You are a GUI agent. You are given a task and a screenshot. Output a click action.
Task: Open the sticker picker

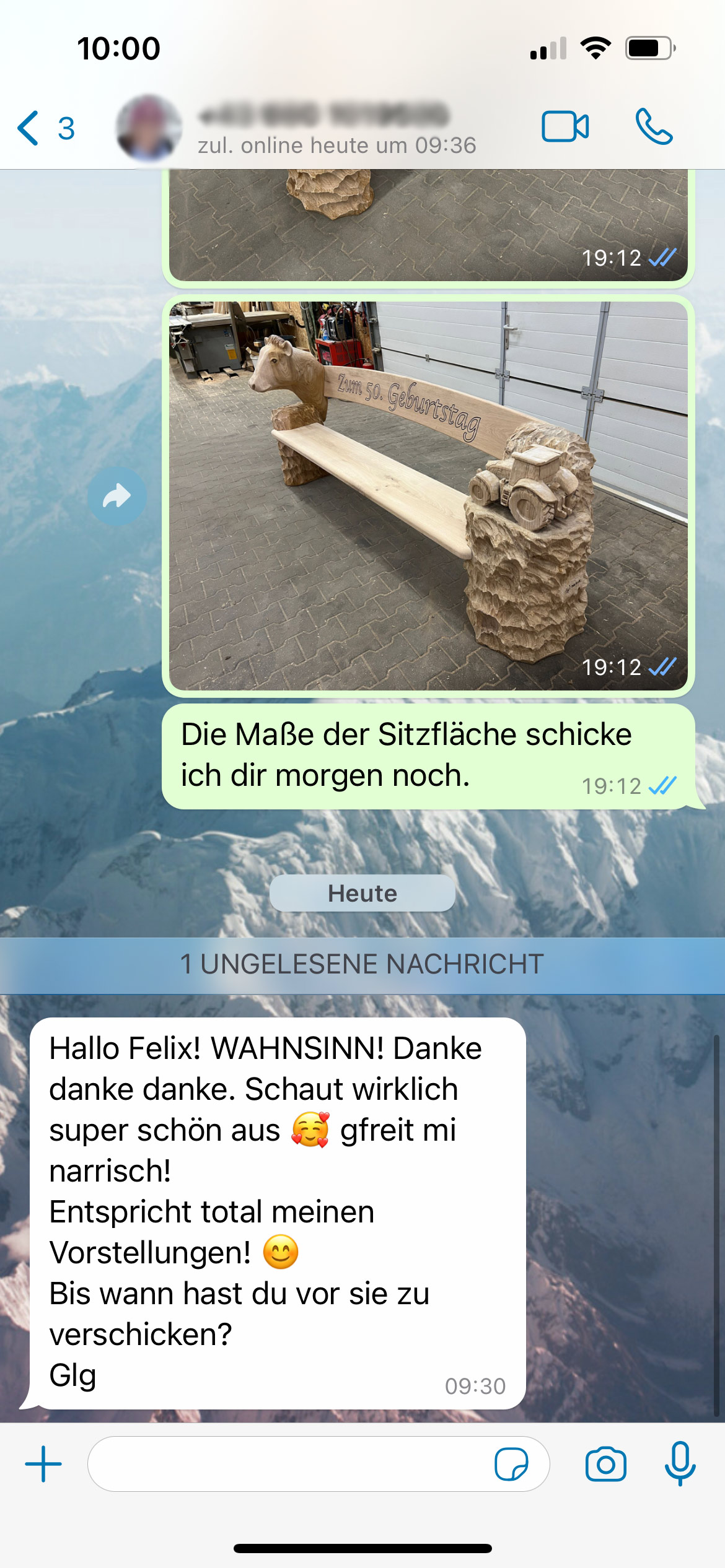511,1464
